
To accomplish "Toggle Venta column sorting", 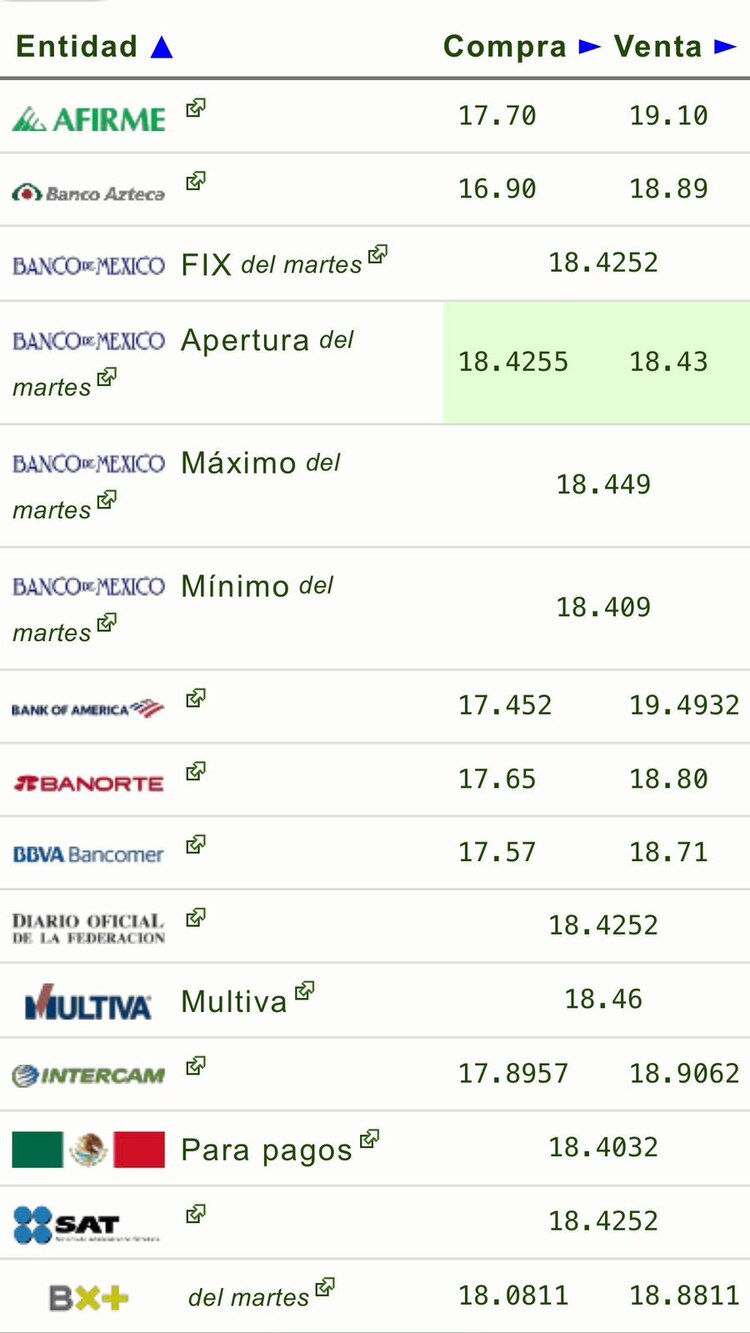I will click(x=656, y=46).
